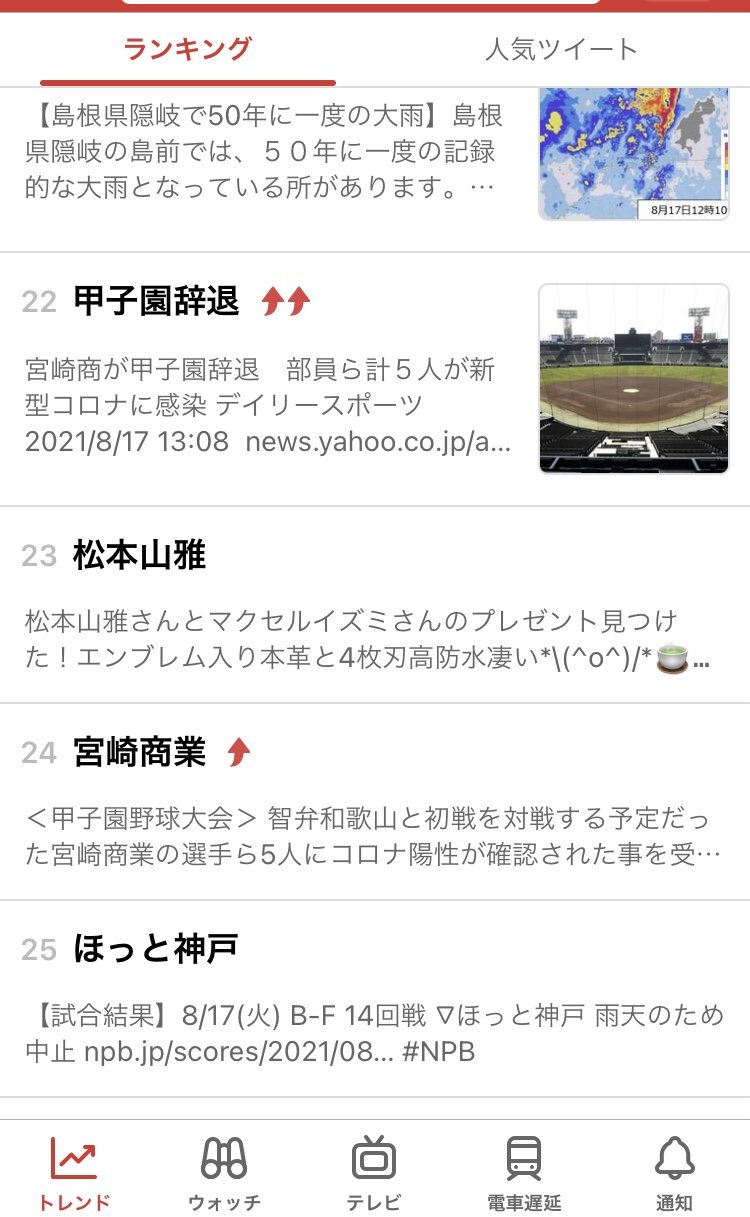The width and height of the screenshot is (750, 1217).
Task: View the rain radar map thumbnail
Action: [634, 154]
